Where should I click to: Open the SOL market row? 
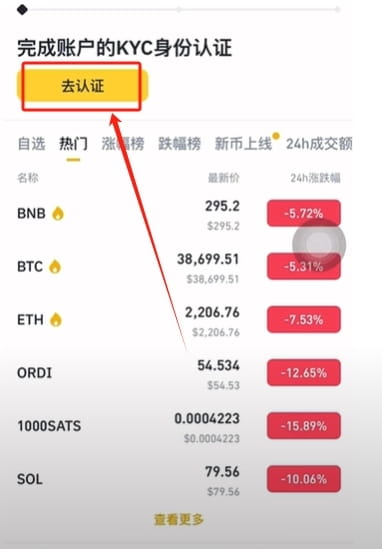179,479
